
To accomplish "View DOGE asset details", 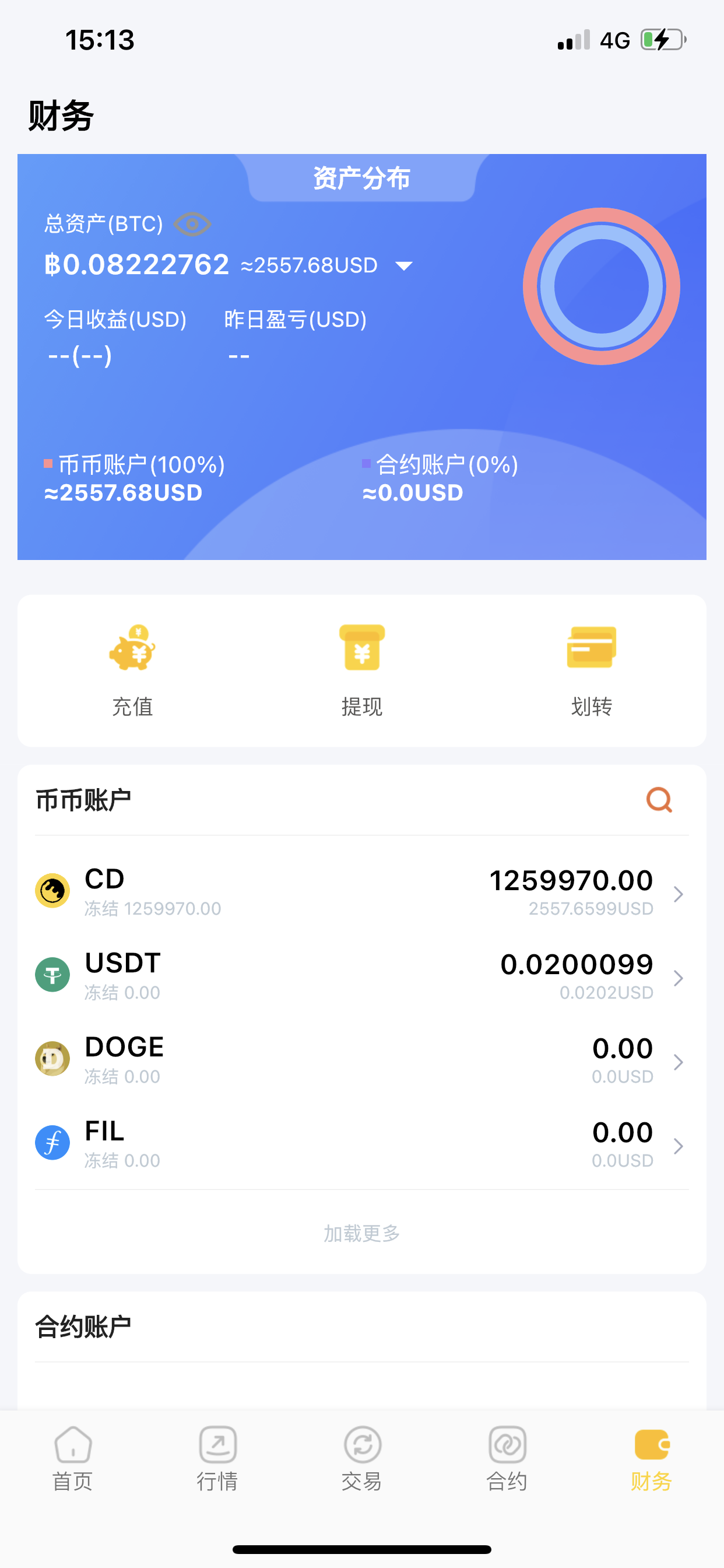I will [361, 1060].
